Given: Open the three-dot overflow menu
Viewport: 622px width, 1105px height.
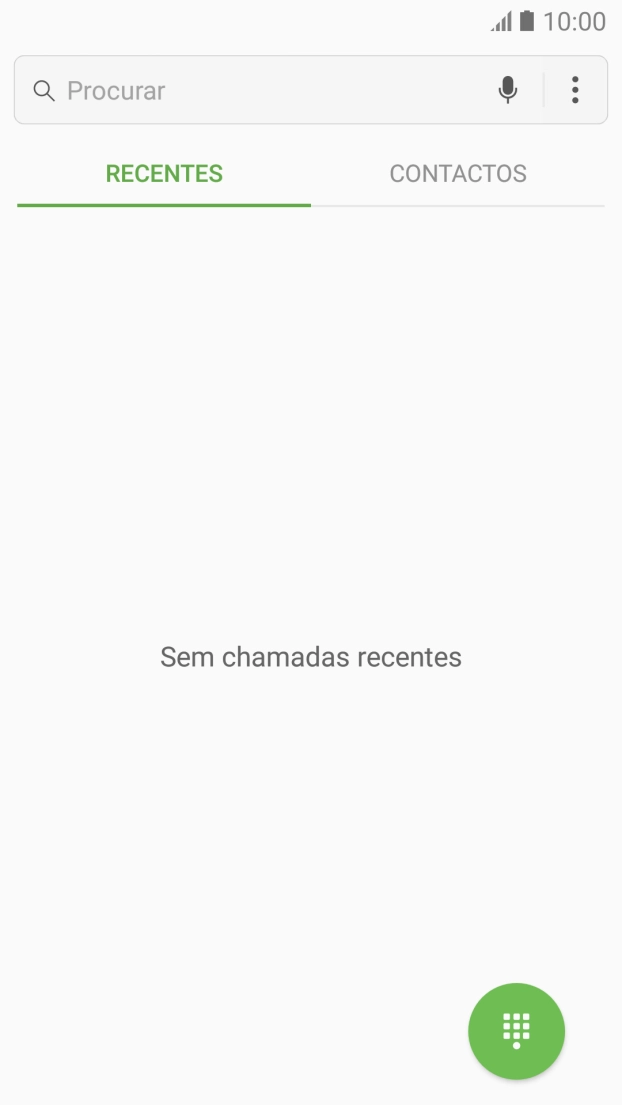Looking at the screenshot, I should click(x=575, y=91).
